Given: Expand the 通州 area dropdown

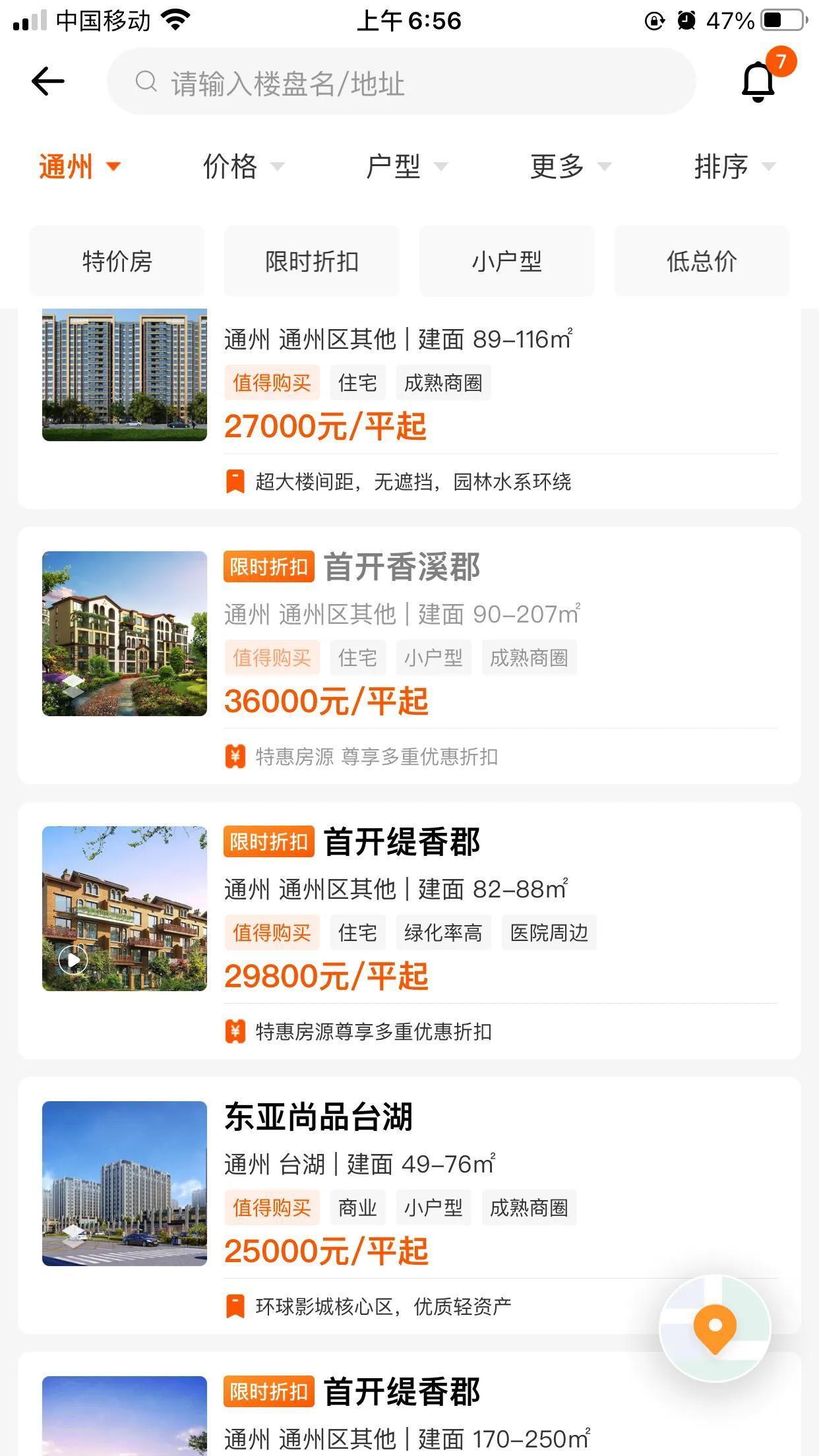Looking at the screenshot, I should (x=79, y=166).
